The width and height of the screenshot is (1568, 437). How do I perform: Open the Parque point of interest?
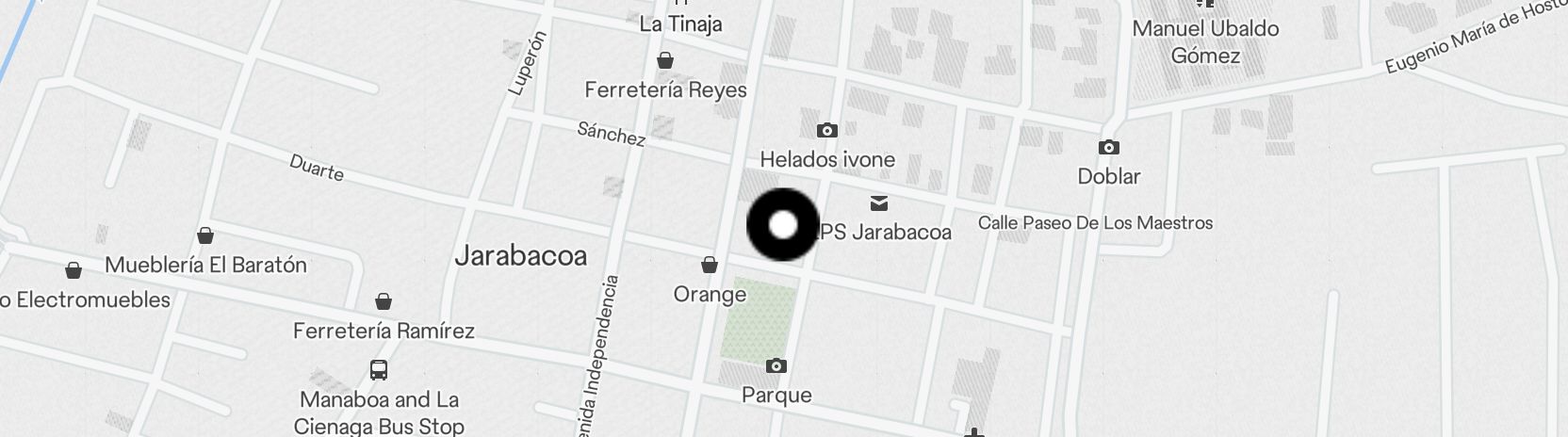pyautogui.click(x=776, y=366)
